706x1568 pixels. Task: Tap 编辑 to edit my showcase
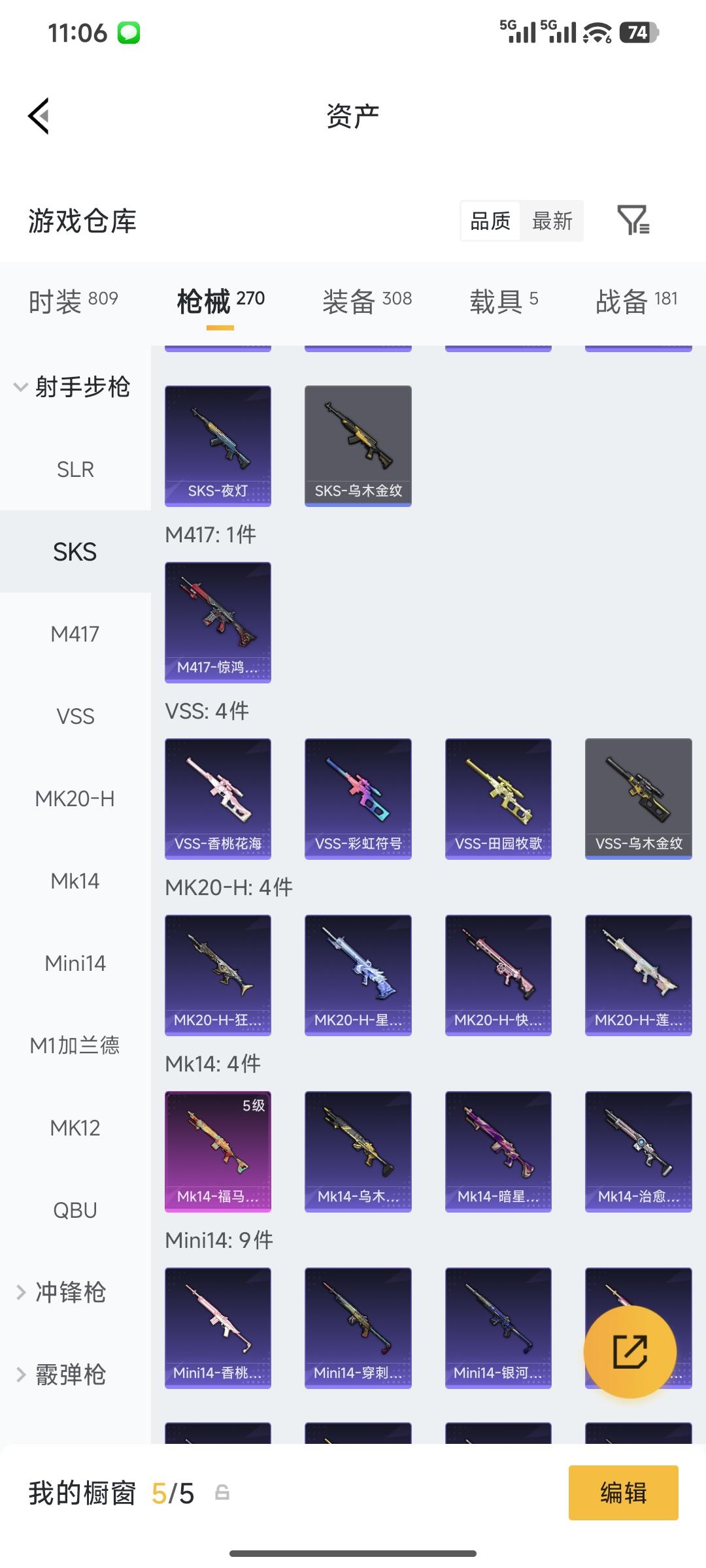623,1493
